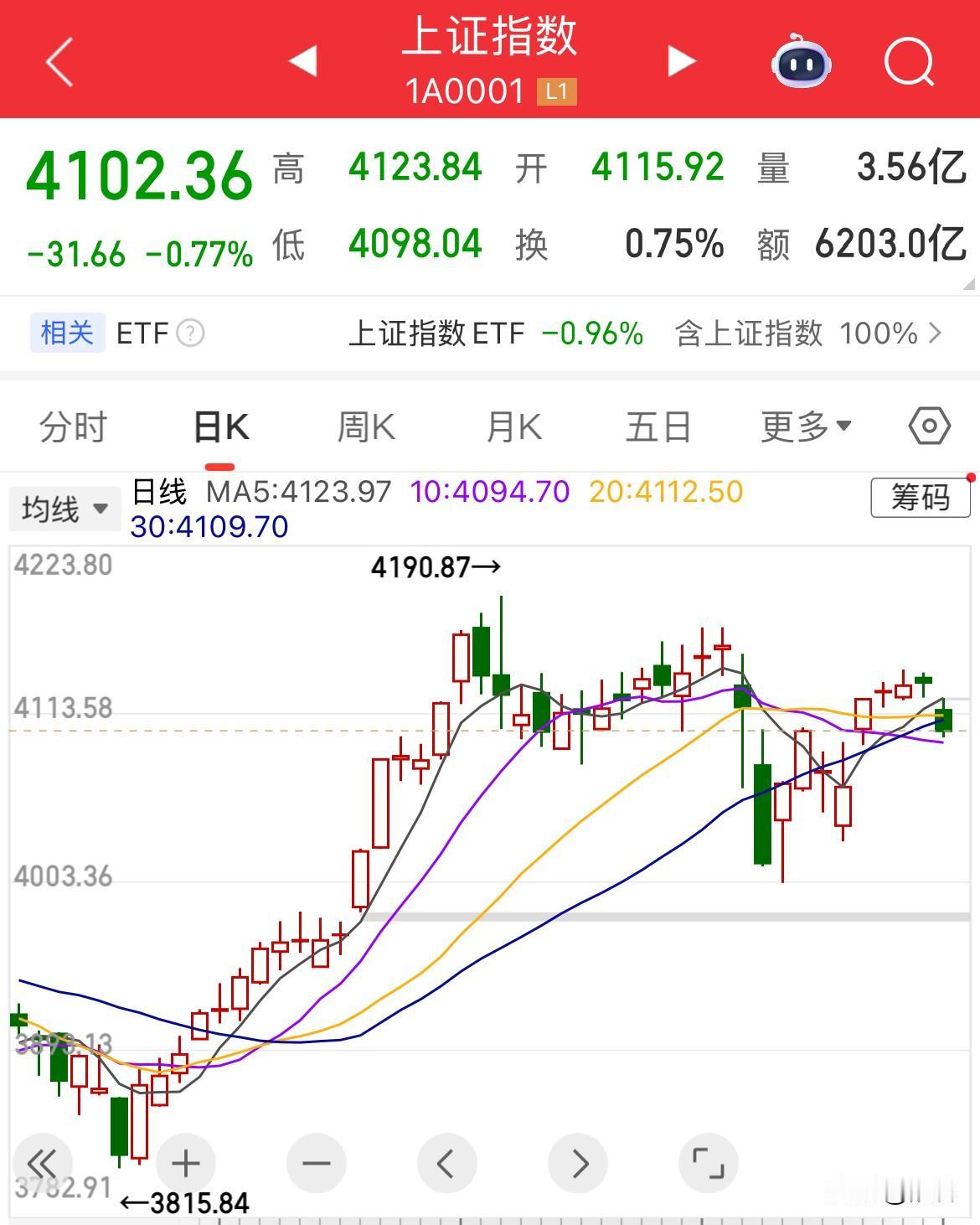Viewport: 980px width, 1225px height.
Task: Open the chart settings gear icon
Action: point(928,426)
